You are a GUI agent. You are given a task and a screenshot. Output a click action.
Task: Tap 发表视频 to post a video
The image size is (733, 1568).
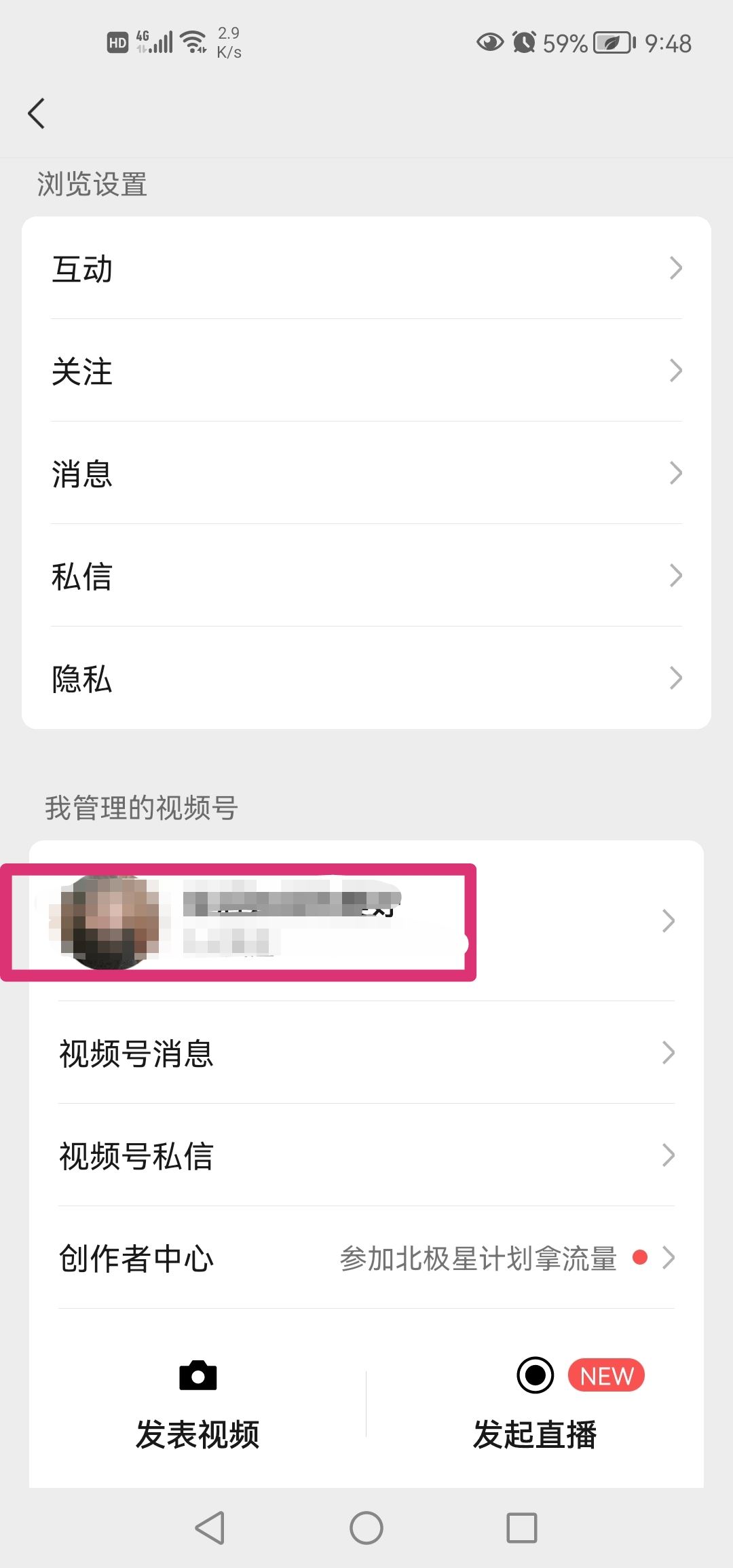pyautogui.click(x=198, y=1405)
